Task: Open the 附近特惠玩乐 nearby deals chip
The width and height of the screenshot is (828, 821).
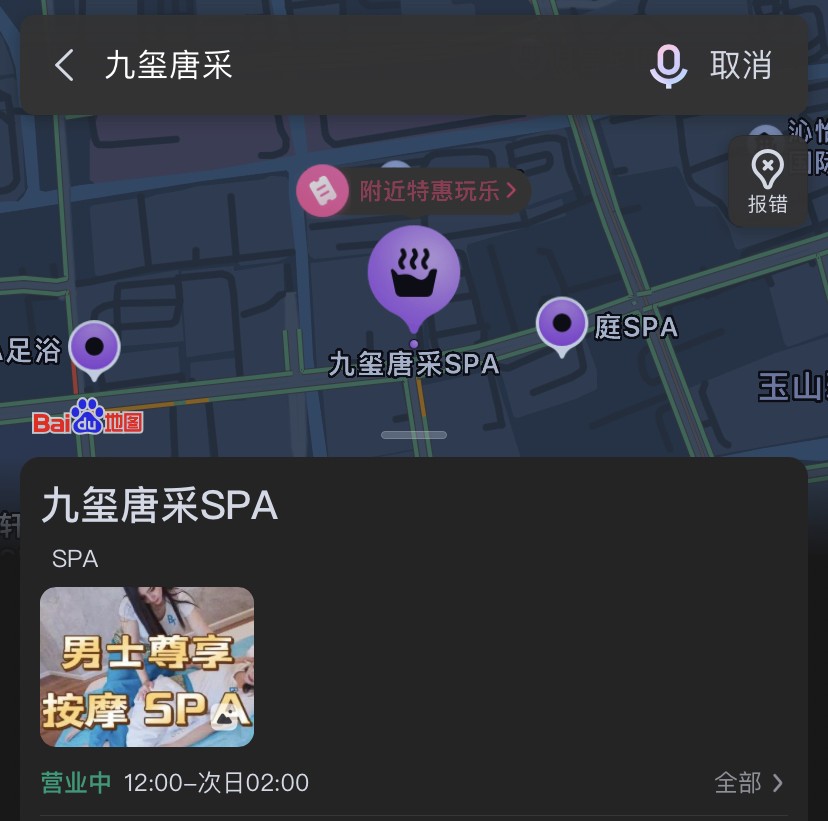Action: point(414,191)
